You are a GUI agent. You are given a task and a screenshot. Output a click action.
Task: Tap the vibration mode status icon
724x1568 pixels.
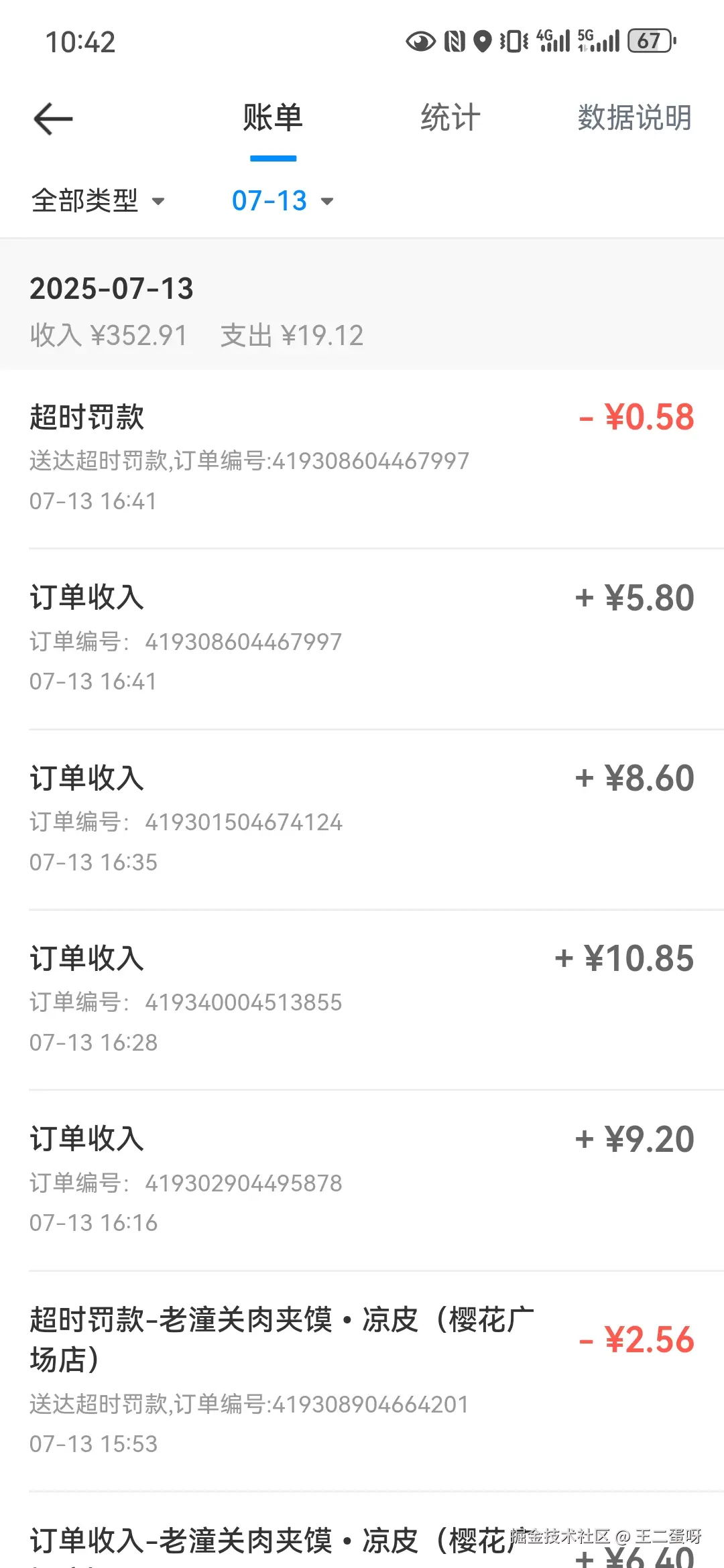[x=511, y=42]
